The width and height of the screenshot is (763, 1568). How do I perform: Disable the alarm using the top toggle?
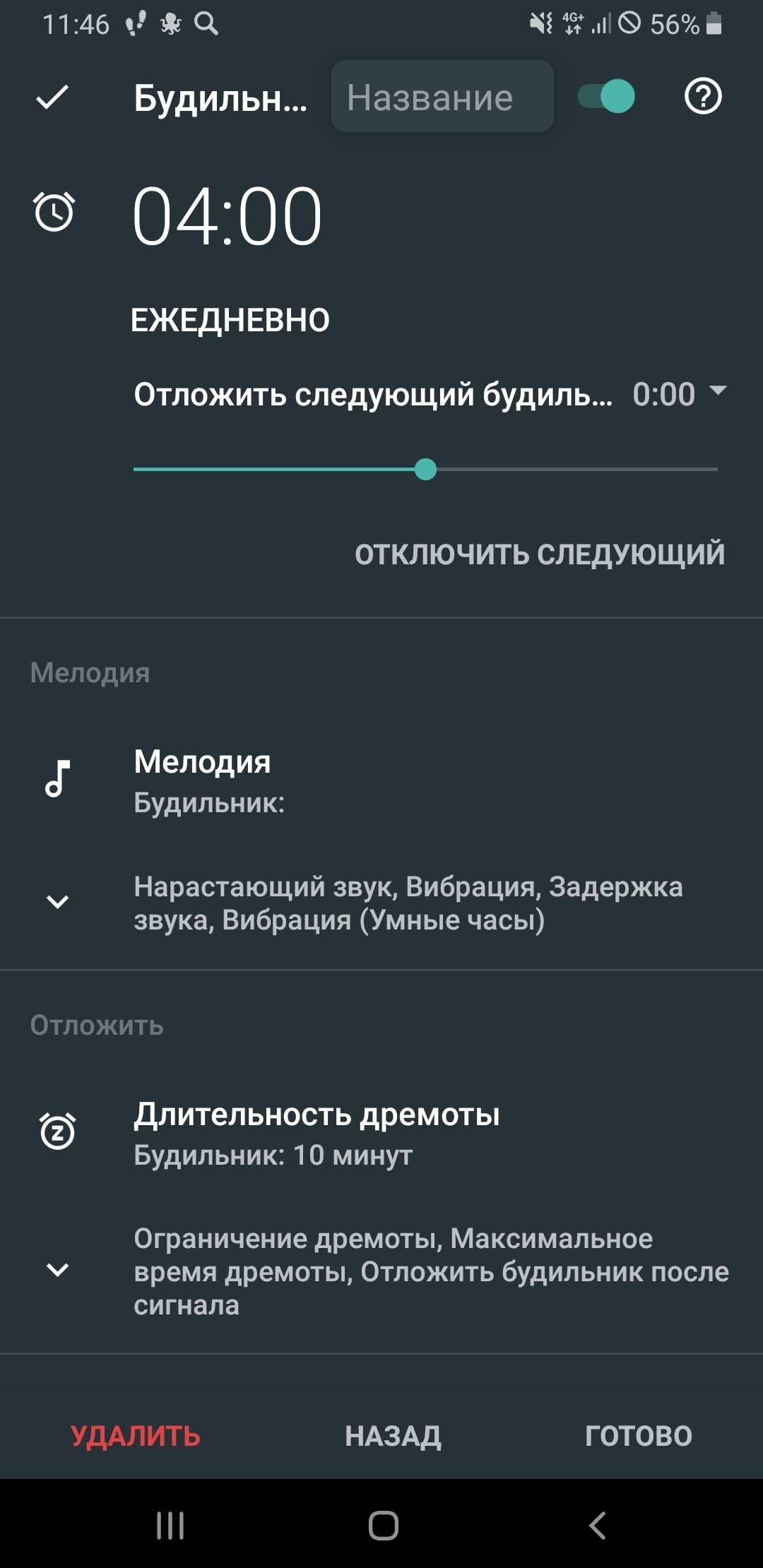pyautogui.click(x=606, y=97)
